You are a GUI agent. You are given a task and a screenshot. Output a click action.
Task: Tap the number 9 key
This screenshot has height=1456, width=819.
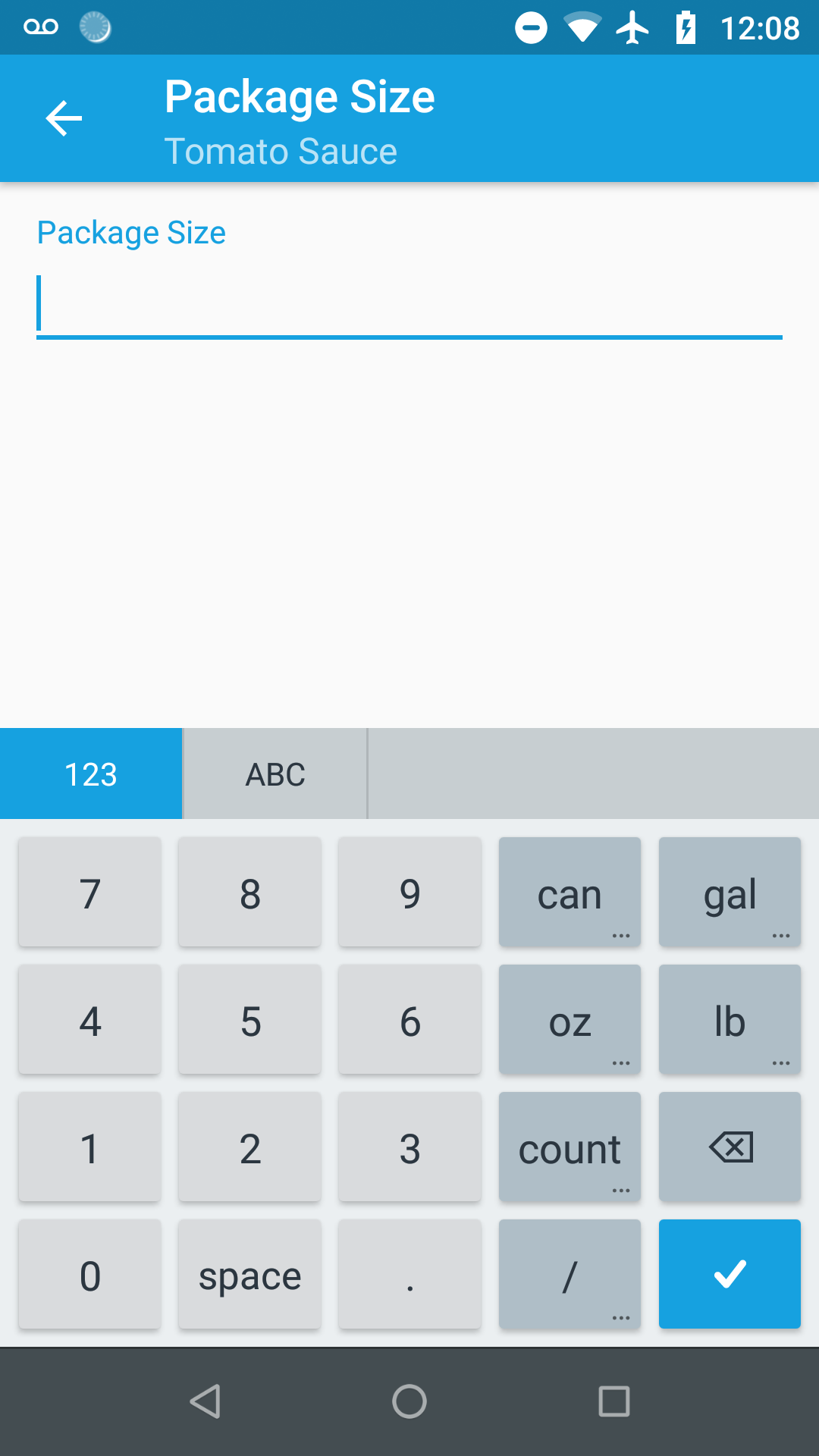(409, 893)
